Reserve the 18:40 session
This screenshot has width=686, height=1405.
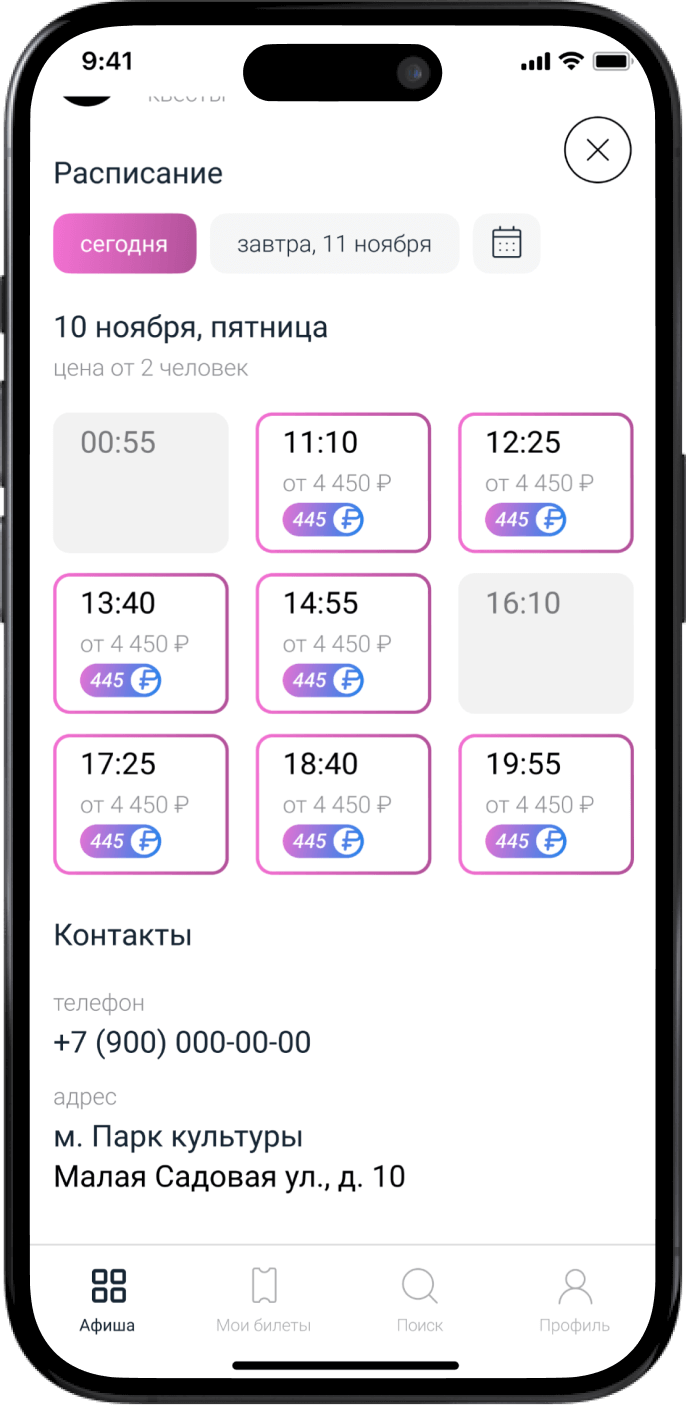[343, 804]
